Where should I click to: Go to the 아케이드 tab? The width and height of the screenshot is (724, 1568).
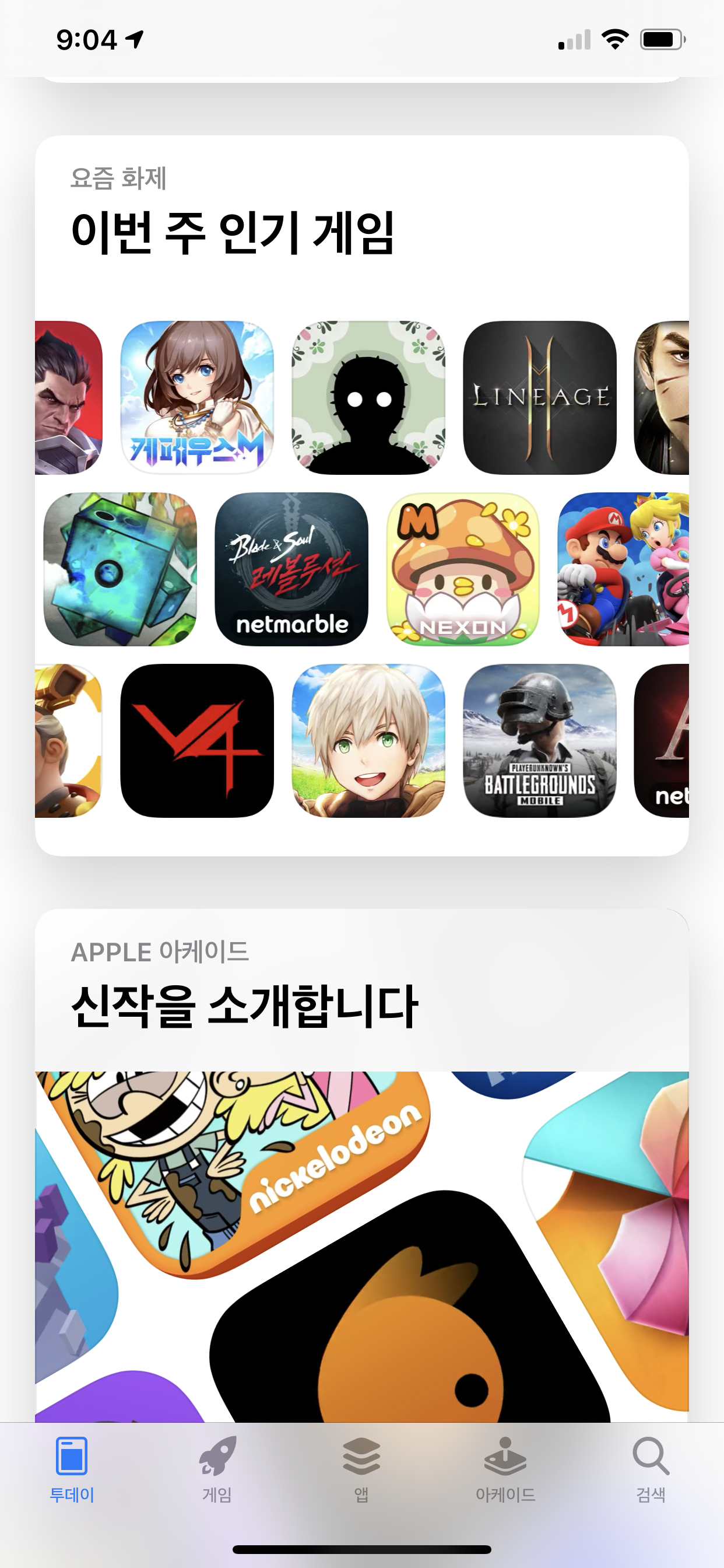tap(505, 1468)
